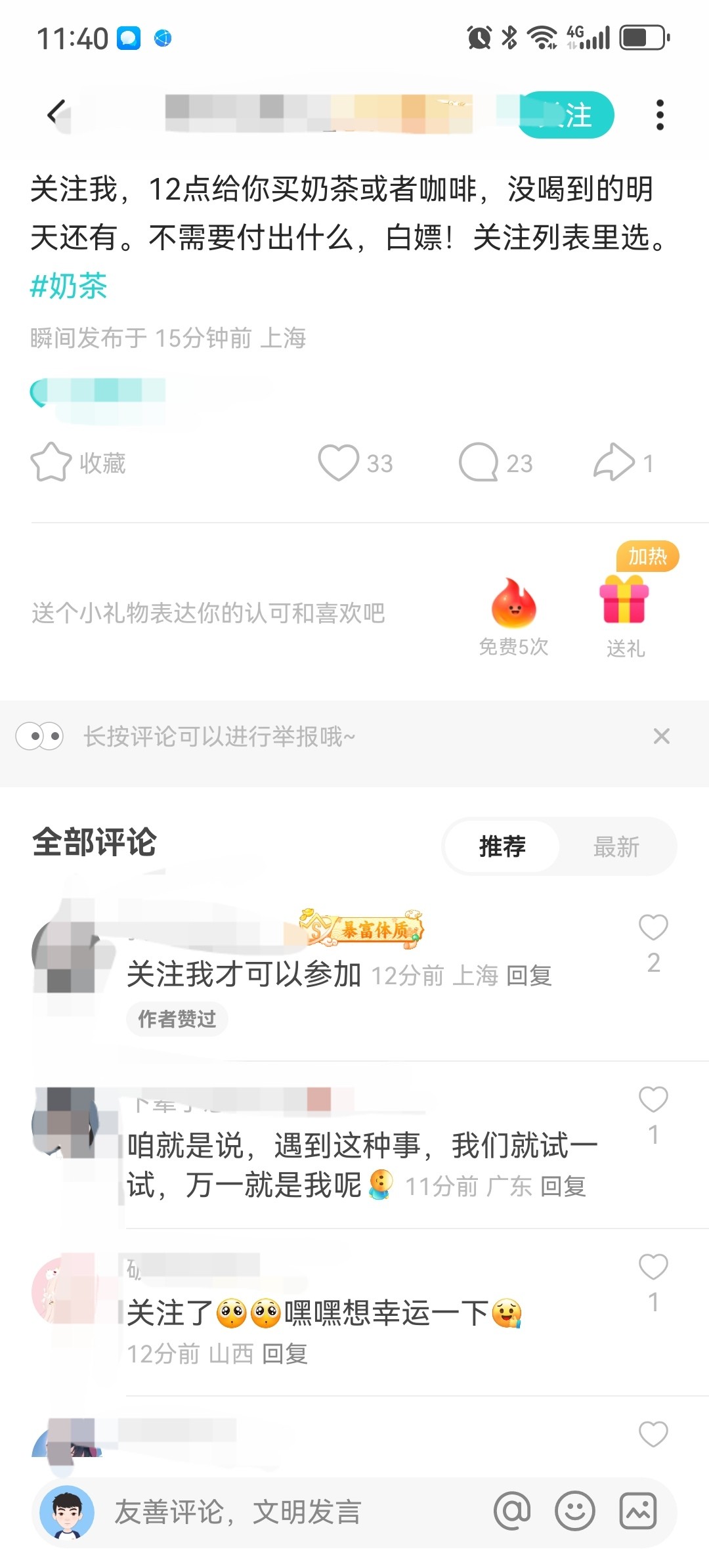Mention someone with the @ icon

point(512,1512)
